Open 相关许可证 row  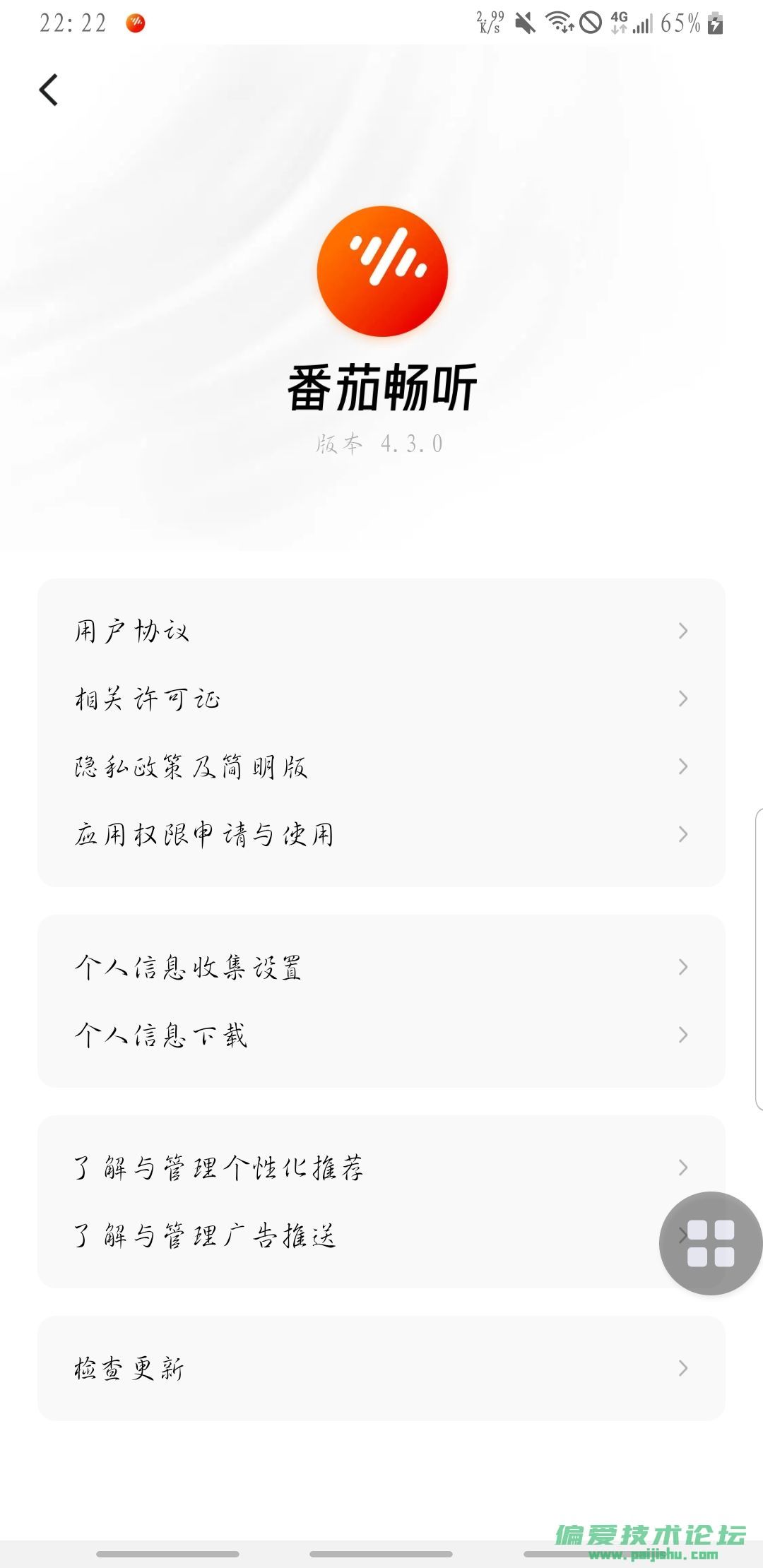click(x=381, y=699)
